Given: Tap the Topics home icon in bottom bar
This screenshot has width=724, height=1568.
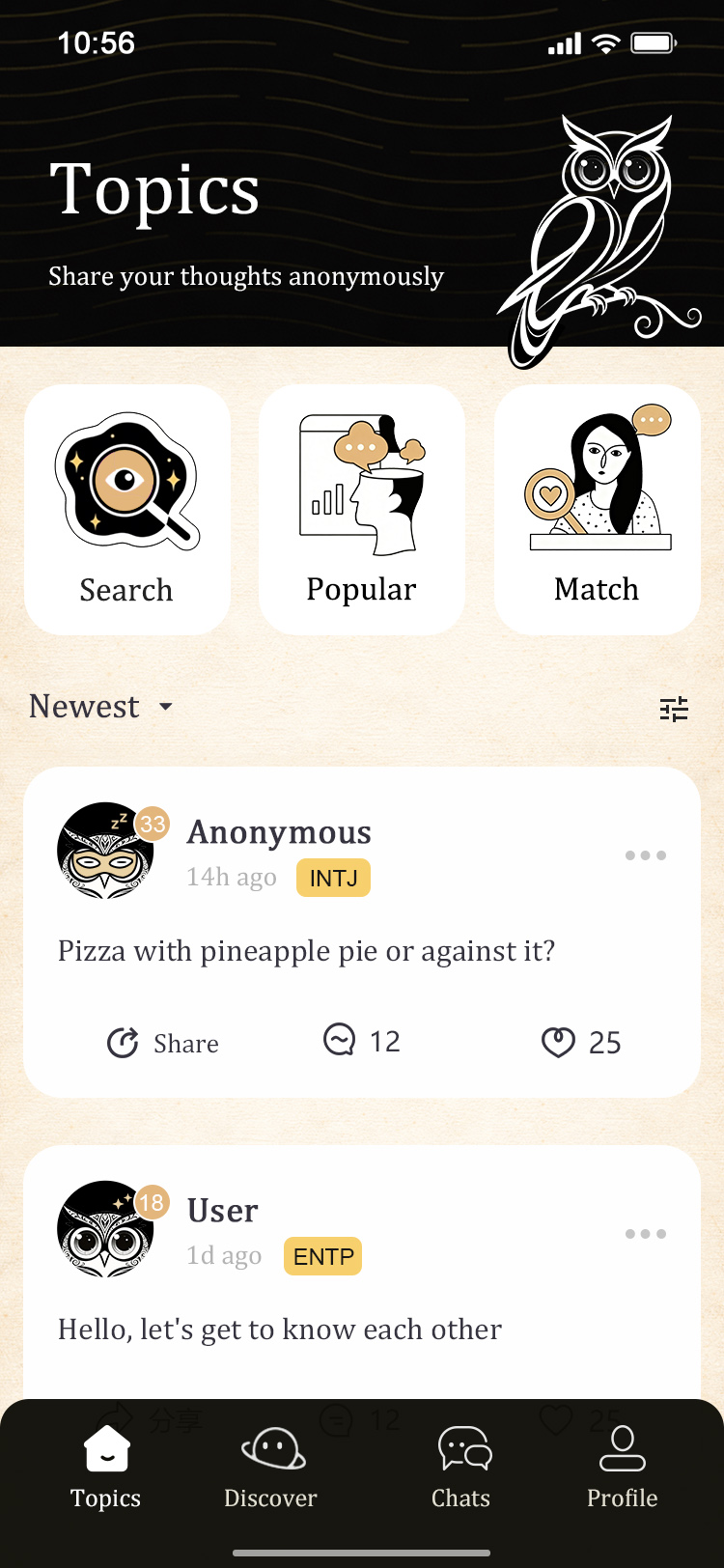Looking at the screenshot, I should pyautogui.click(x=105, y=1448).
